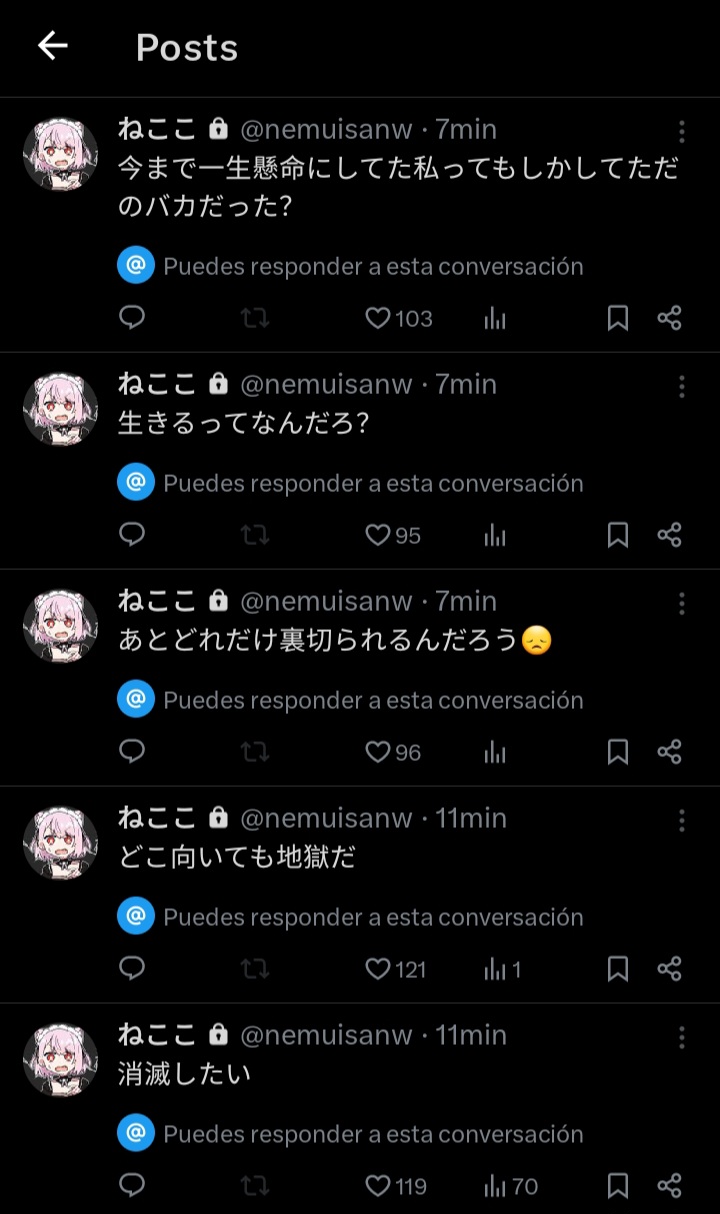720x1214 pixels.
Task: Bookmark the post 'あとどれだけ裏切られるんだろう'
Action: pos(618,752)
